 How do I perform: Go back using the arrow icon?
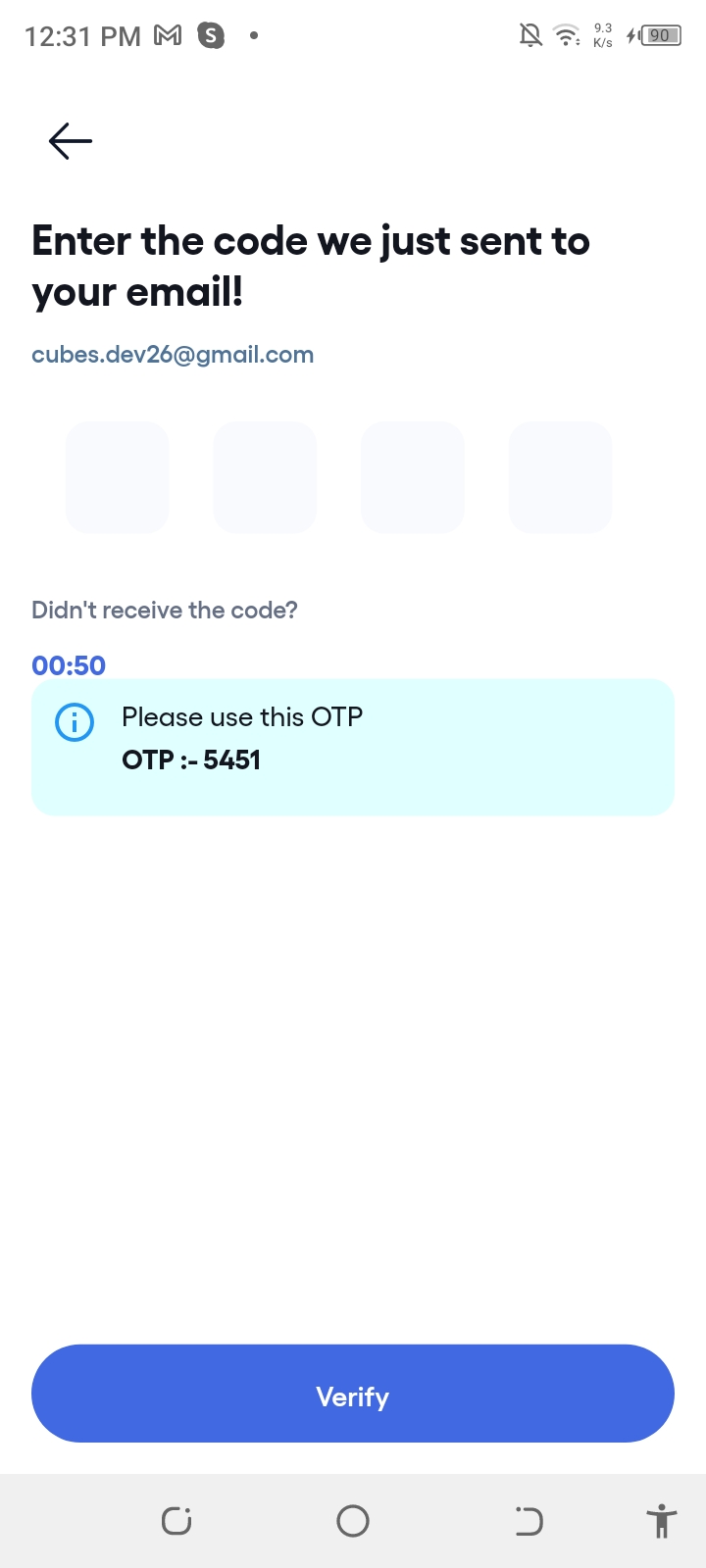pos(71,141)
